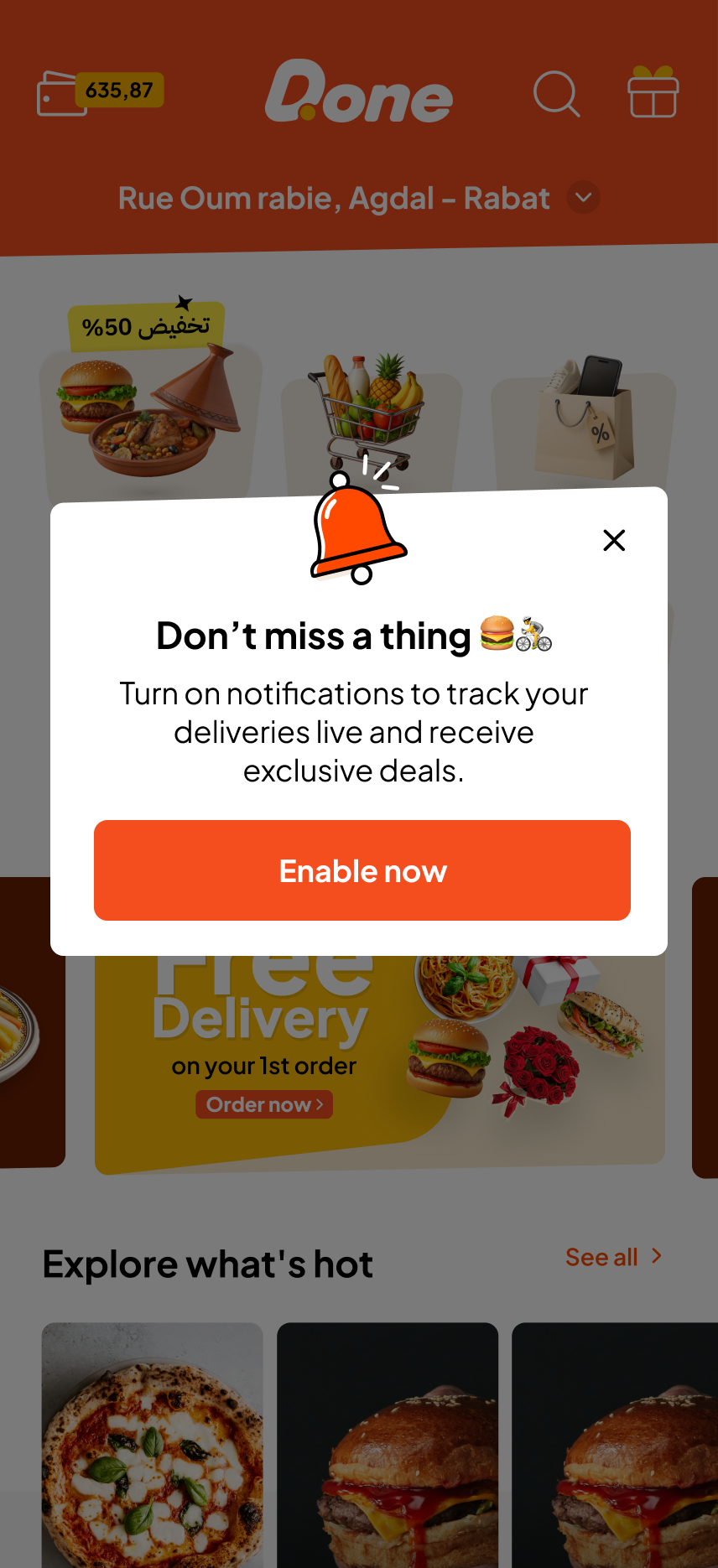Open the pizza card under Explore what's hot
Image resolution: width=718 pixels, height=1568 pixels.
coord(153,1444)
